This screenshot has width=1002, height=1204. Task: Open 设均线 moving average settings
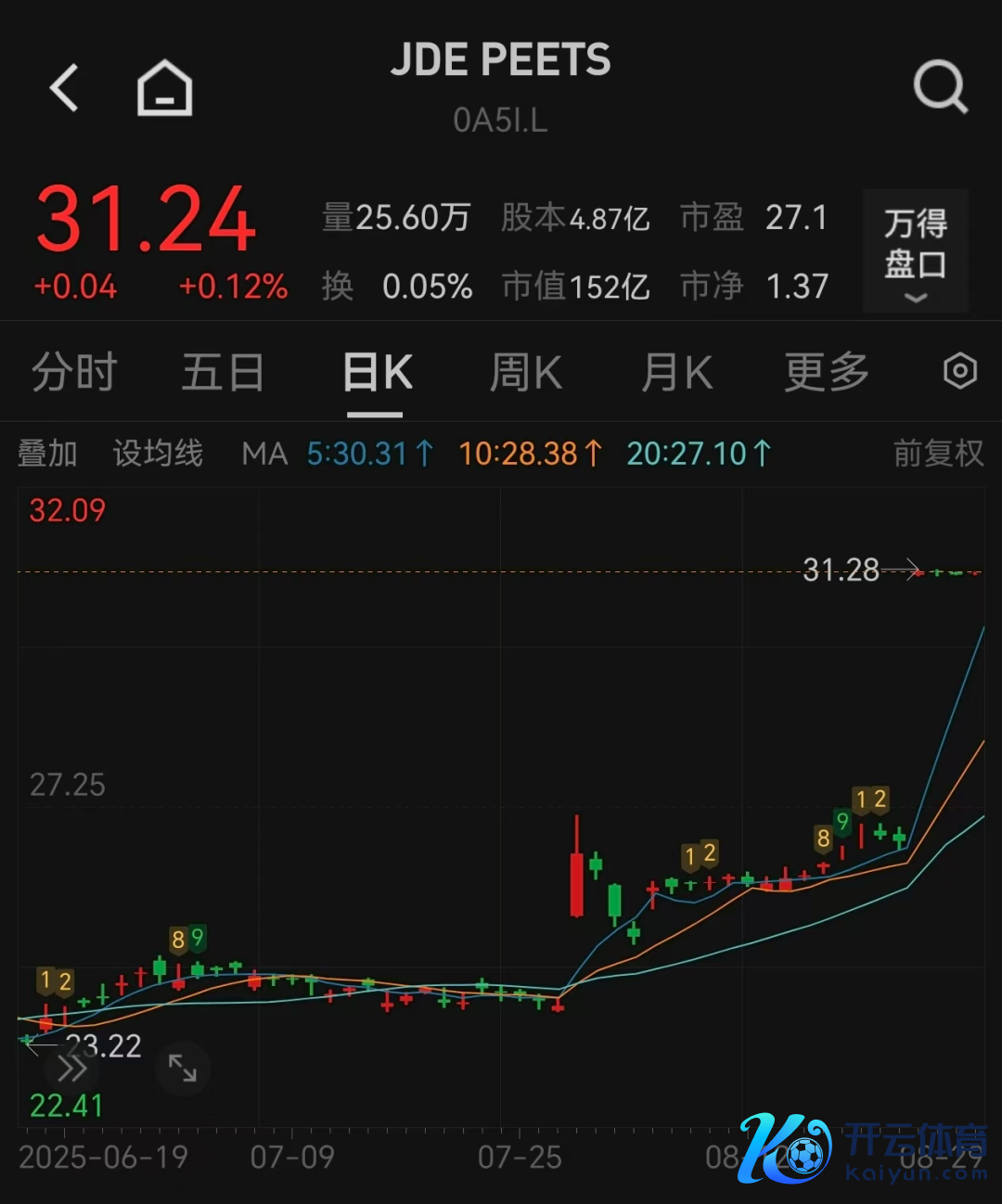click(x=158, y=454)
